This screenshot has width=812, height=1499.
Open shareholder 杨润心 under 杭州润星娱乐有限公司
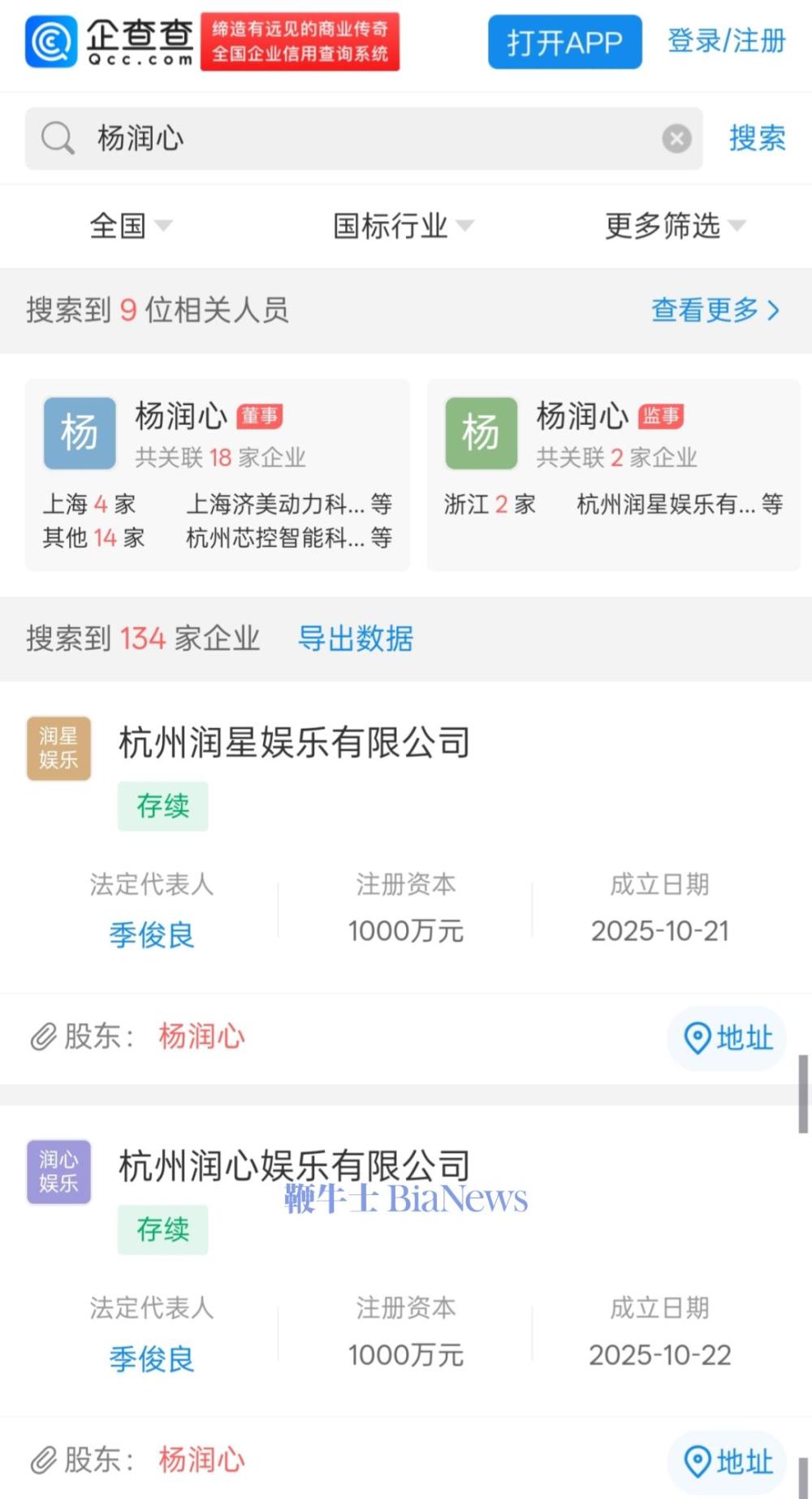(201, 1037)
